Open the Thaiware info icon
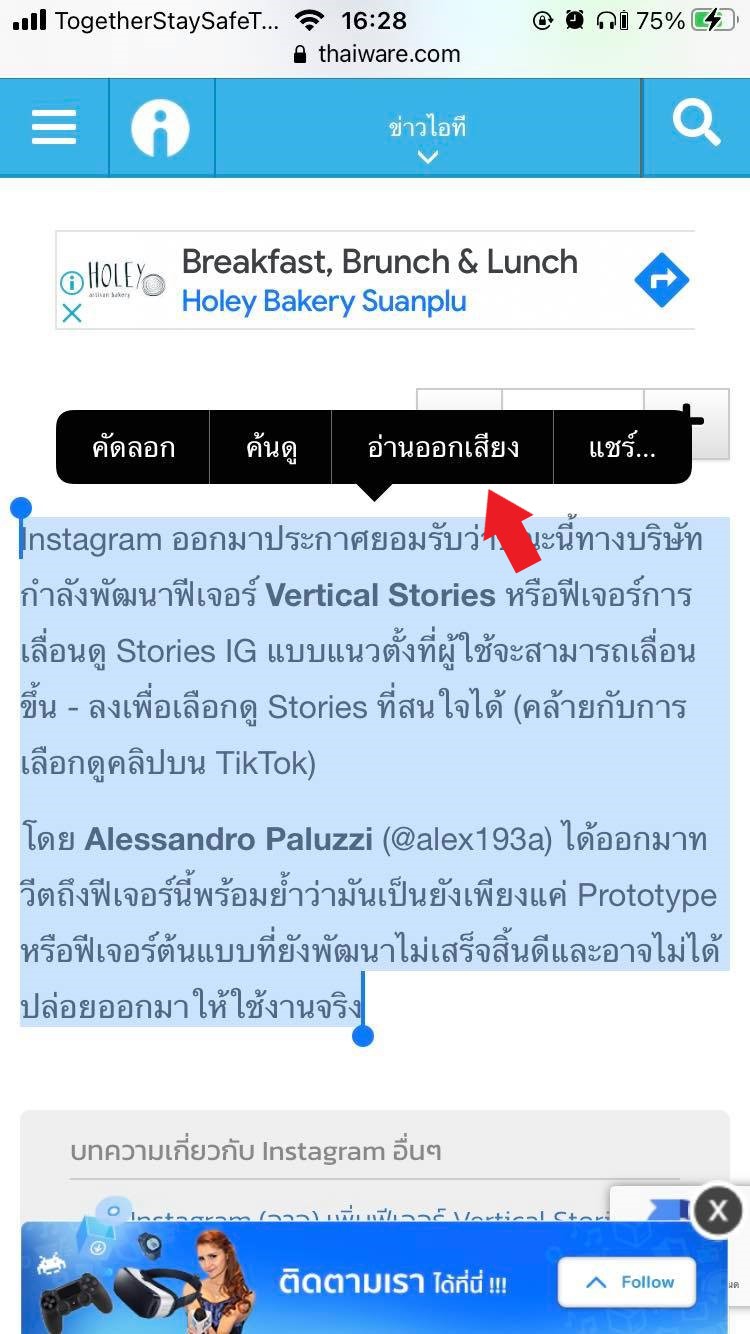Screen dimensions: 750x1334 point(160,127)
